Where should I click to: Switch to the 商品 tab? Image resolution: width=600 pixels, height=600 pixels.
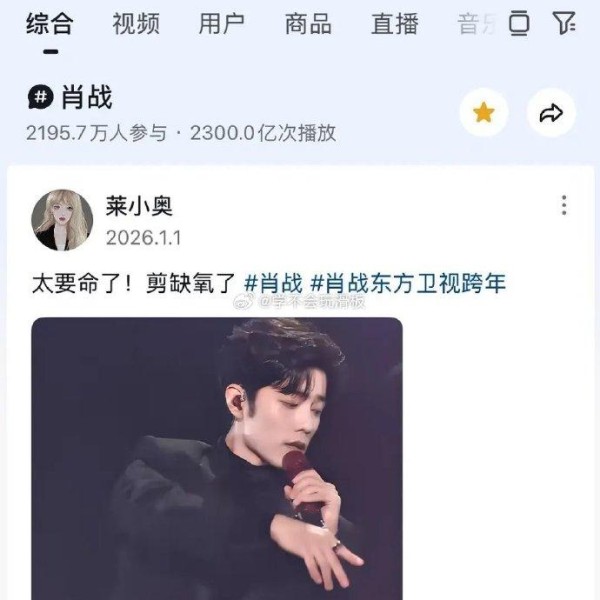pos(308,24)
